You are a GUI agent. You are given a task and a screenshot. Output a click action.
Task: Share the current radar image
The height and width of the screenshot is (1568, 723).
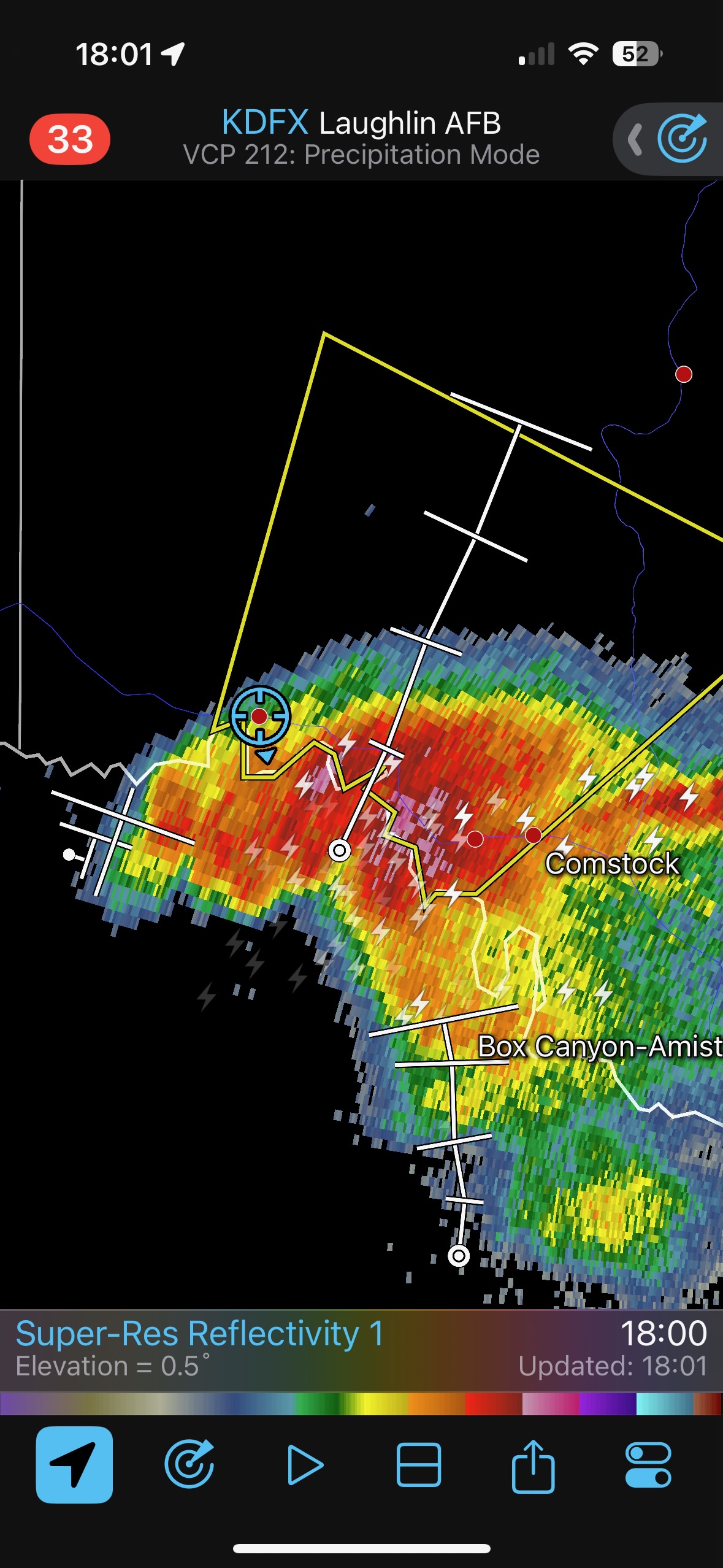point(533,1464)
